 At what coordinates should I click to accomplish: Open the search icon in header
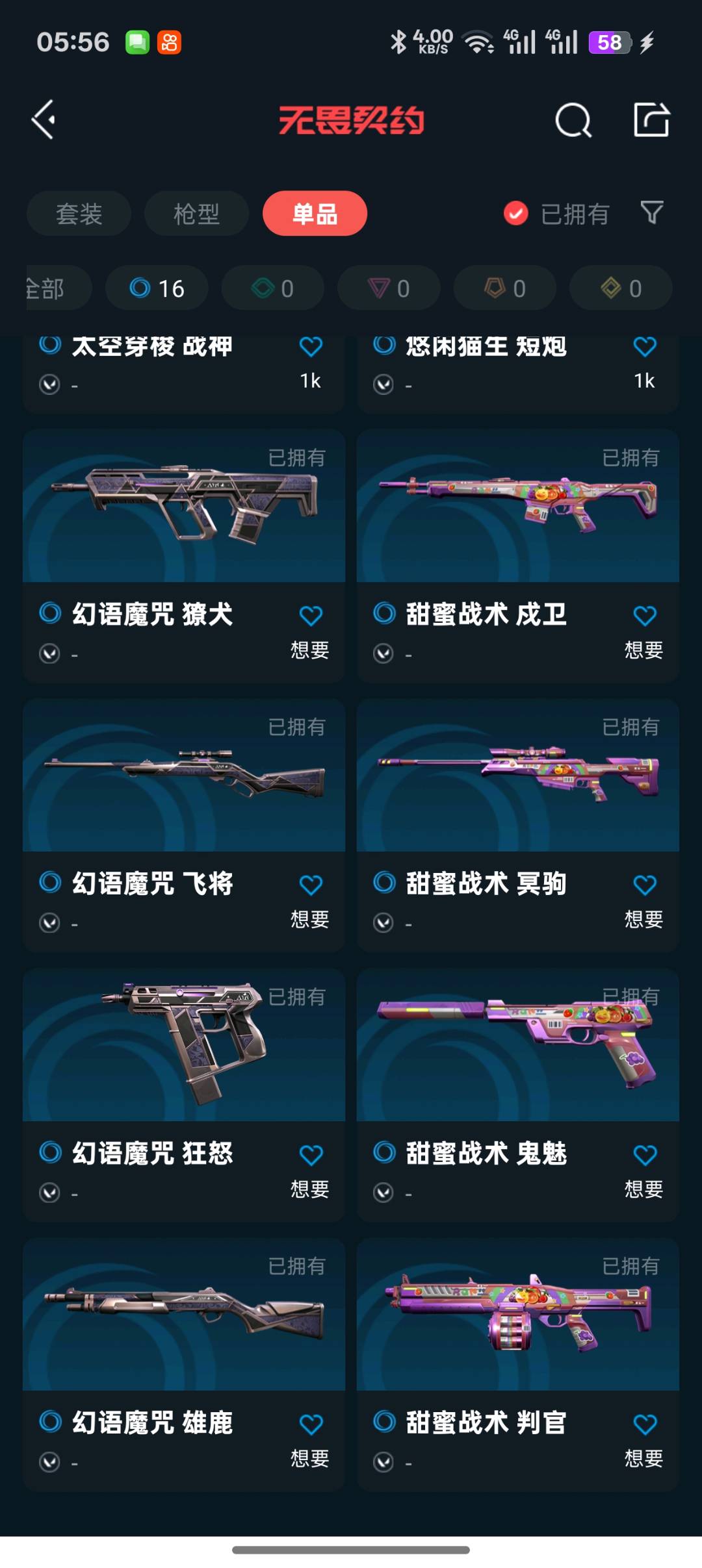click(x=573, y=120)
